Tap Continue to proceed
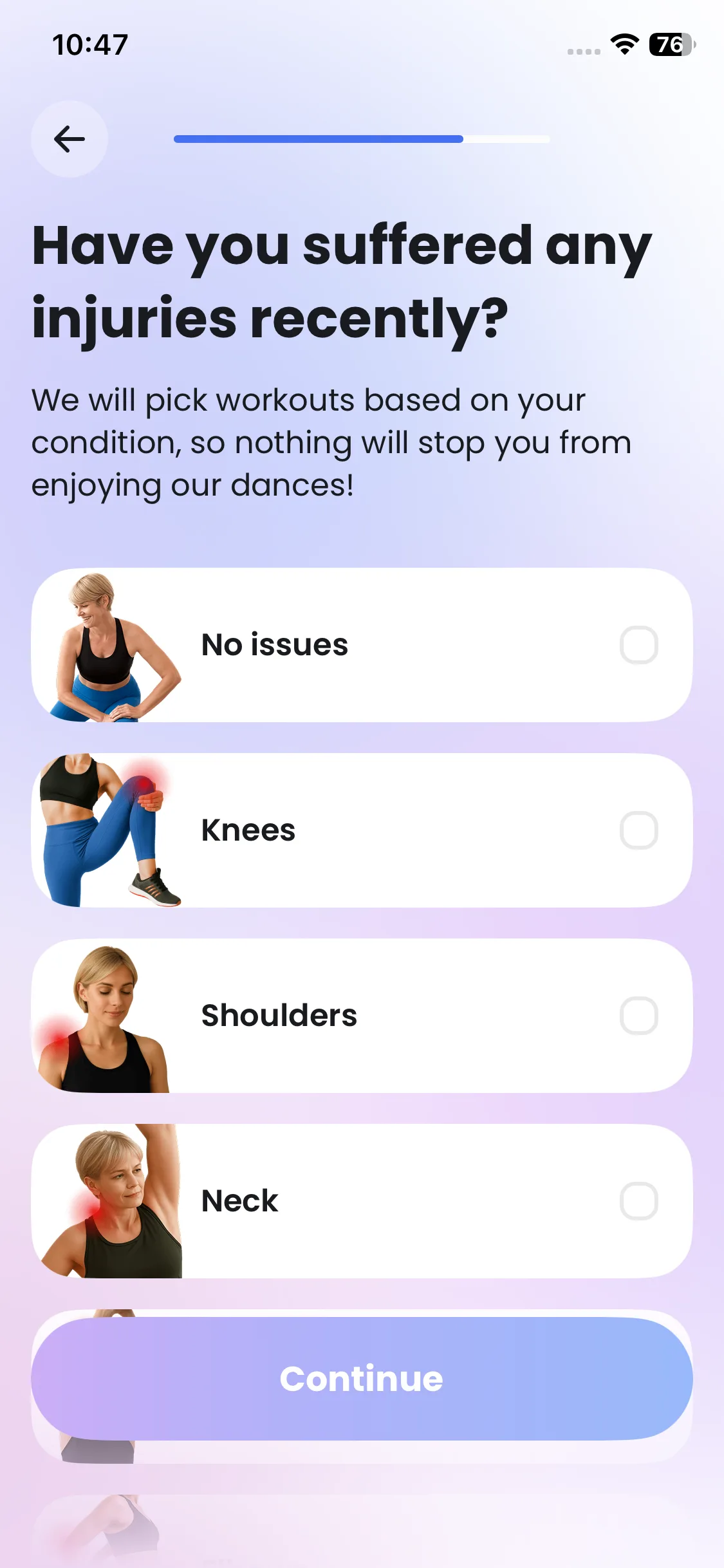The width and height of the screenshot is (724, 1568). (362, 1379)
